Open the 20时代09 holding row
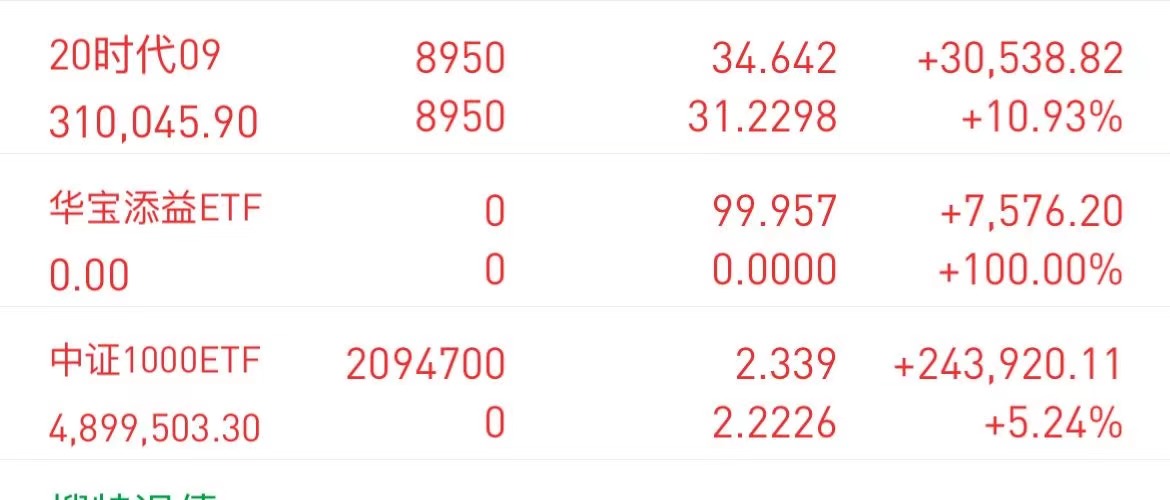The height and width of the screenshot is (500, 1170). [585, 88]
